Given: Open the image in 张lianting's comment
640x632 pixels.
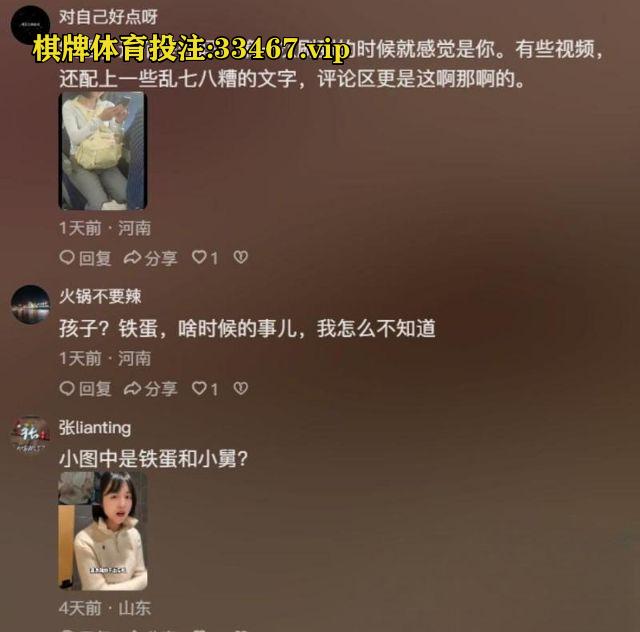Looking at the screenshot, I should pos(102,531).
